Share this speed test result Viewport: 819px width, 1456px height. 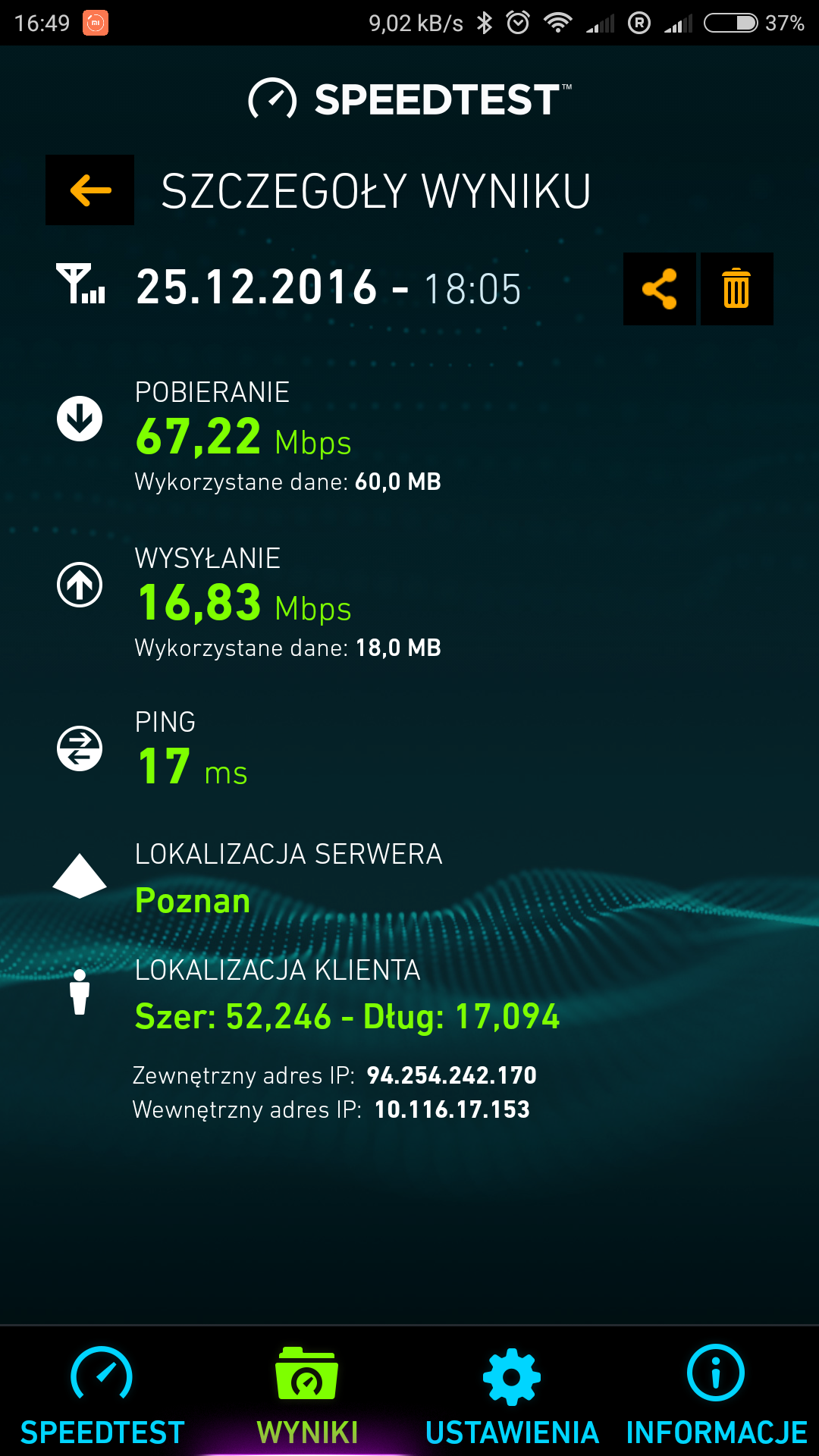coord(659,289)
